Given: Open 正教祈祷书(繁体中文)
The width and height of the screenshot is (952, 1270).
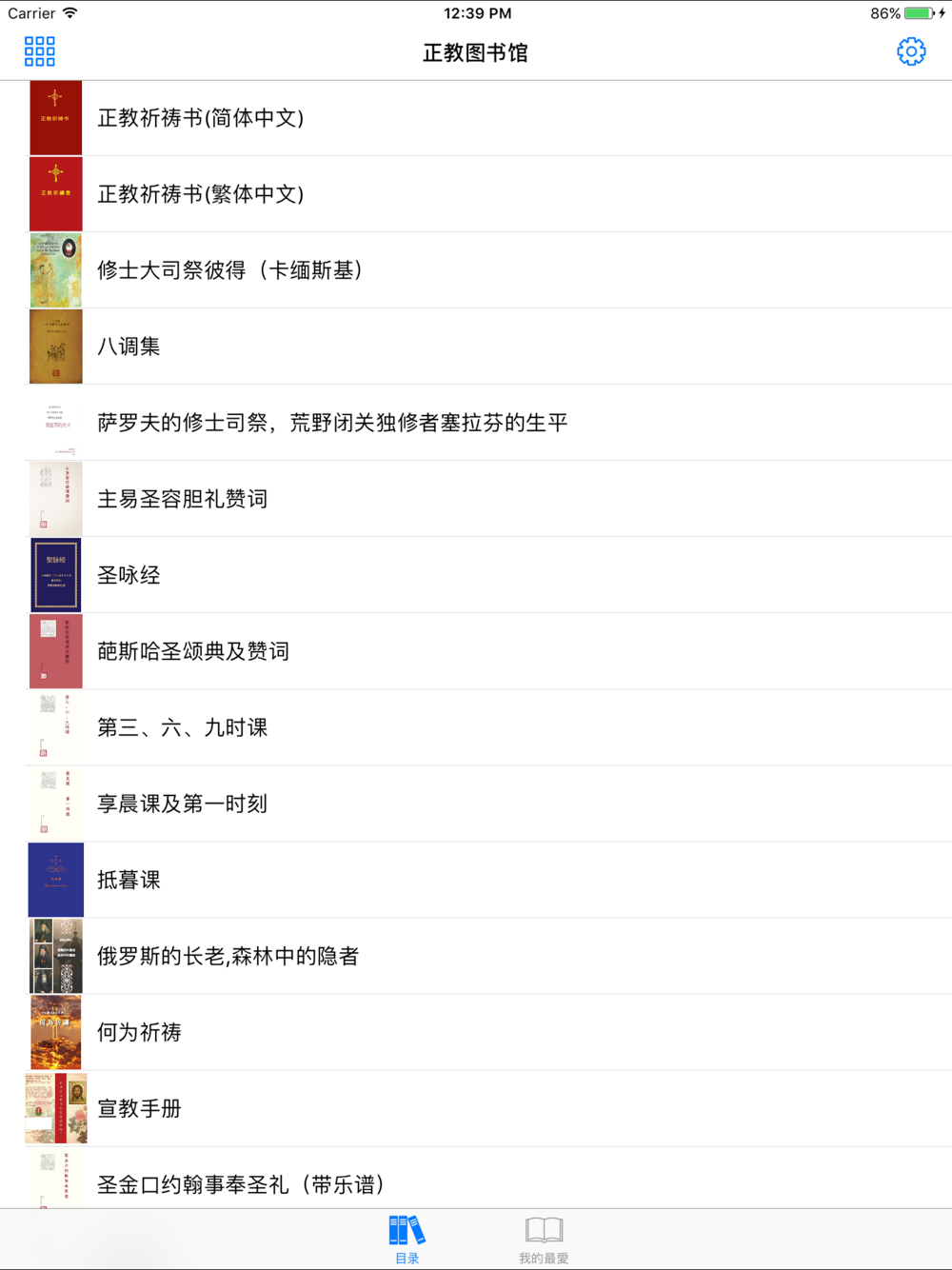Looking at the screenshot, I should [476, 194].
